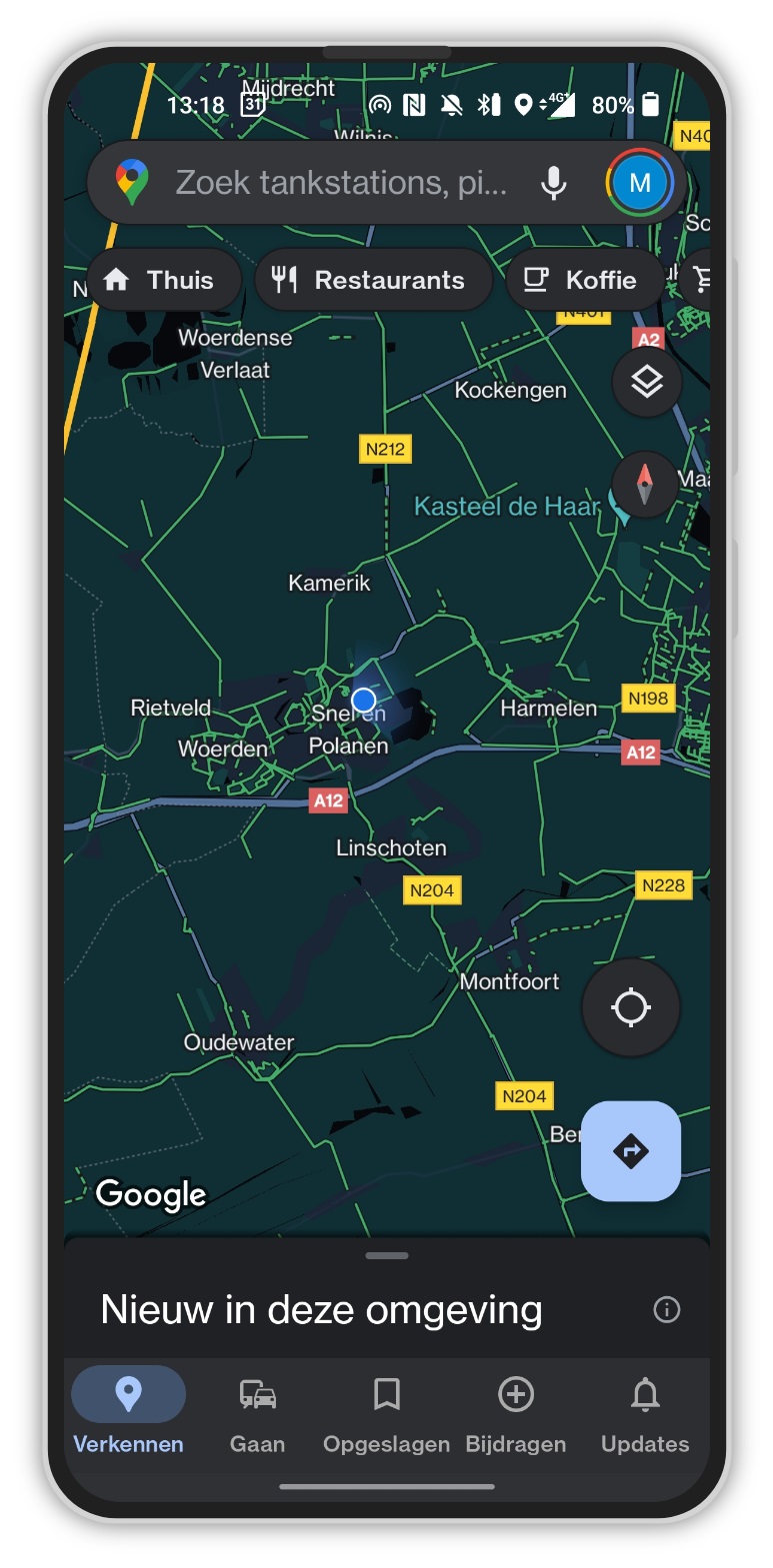Open the account profile avatar M
The image size is (773, 1568).
tap(640, 183)
